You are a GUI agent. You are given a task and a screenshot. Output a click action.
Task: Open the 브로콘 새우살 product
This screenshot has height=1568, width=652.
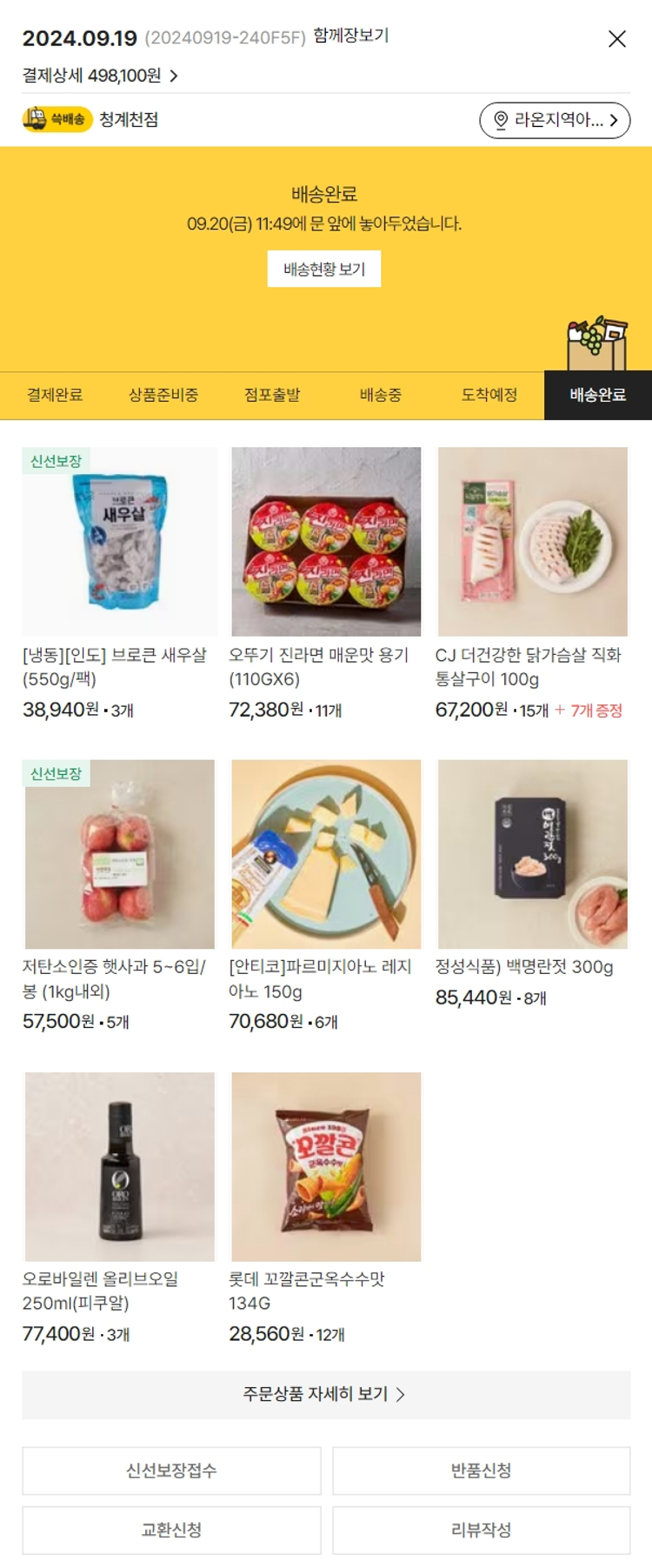coord(120,543)
